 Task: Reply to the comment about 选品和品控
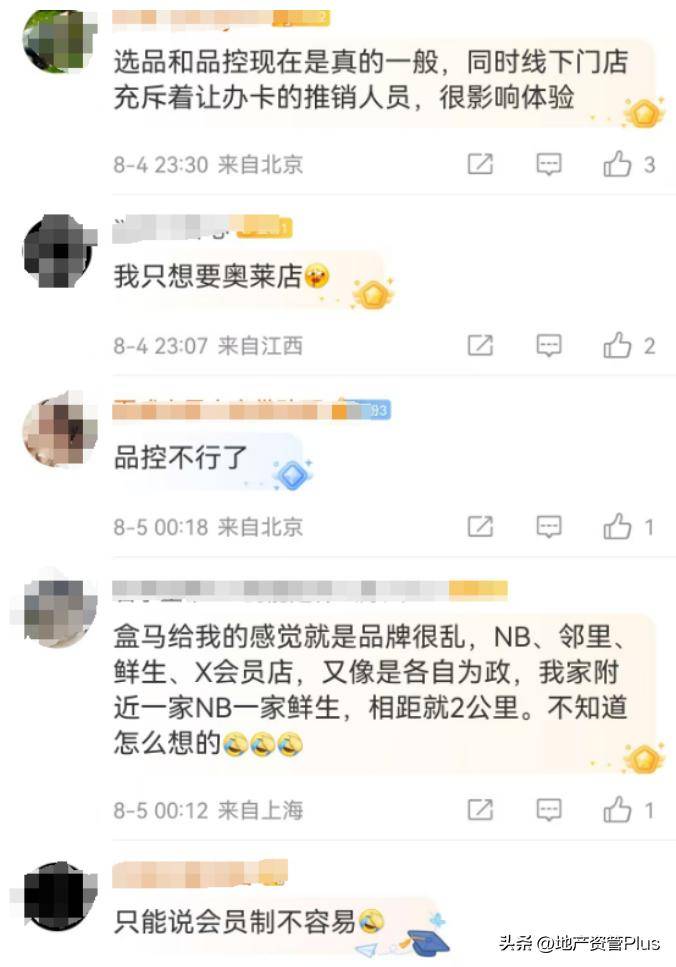[548, 165]
